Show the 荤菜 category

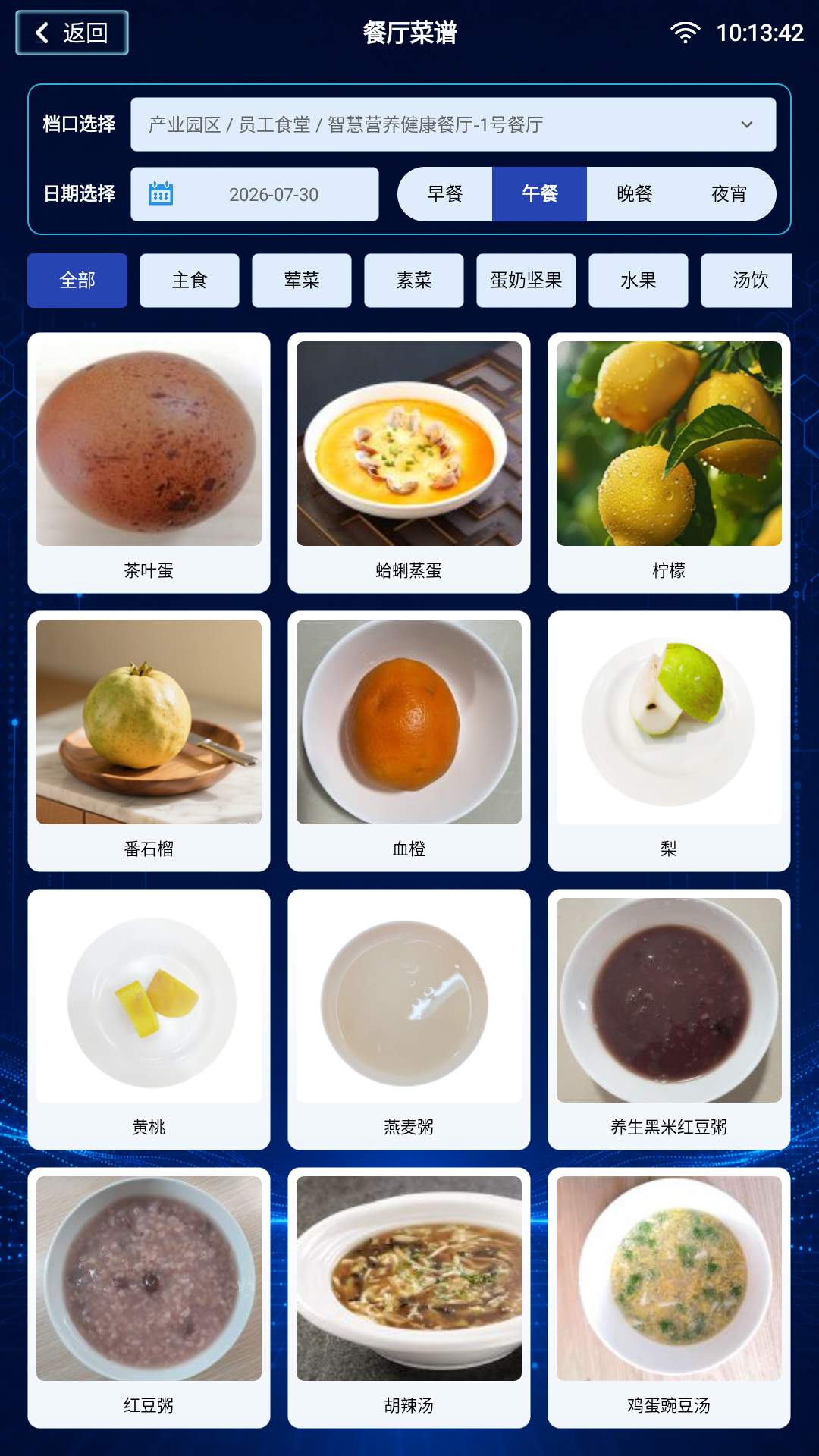pyautogui.click(x=302, y=281)
